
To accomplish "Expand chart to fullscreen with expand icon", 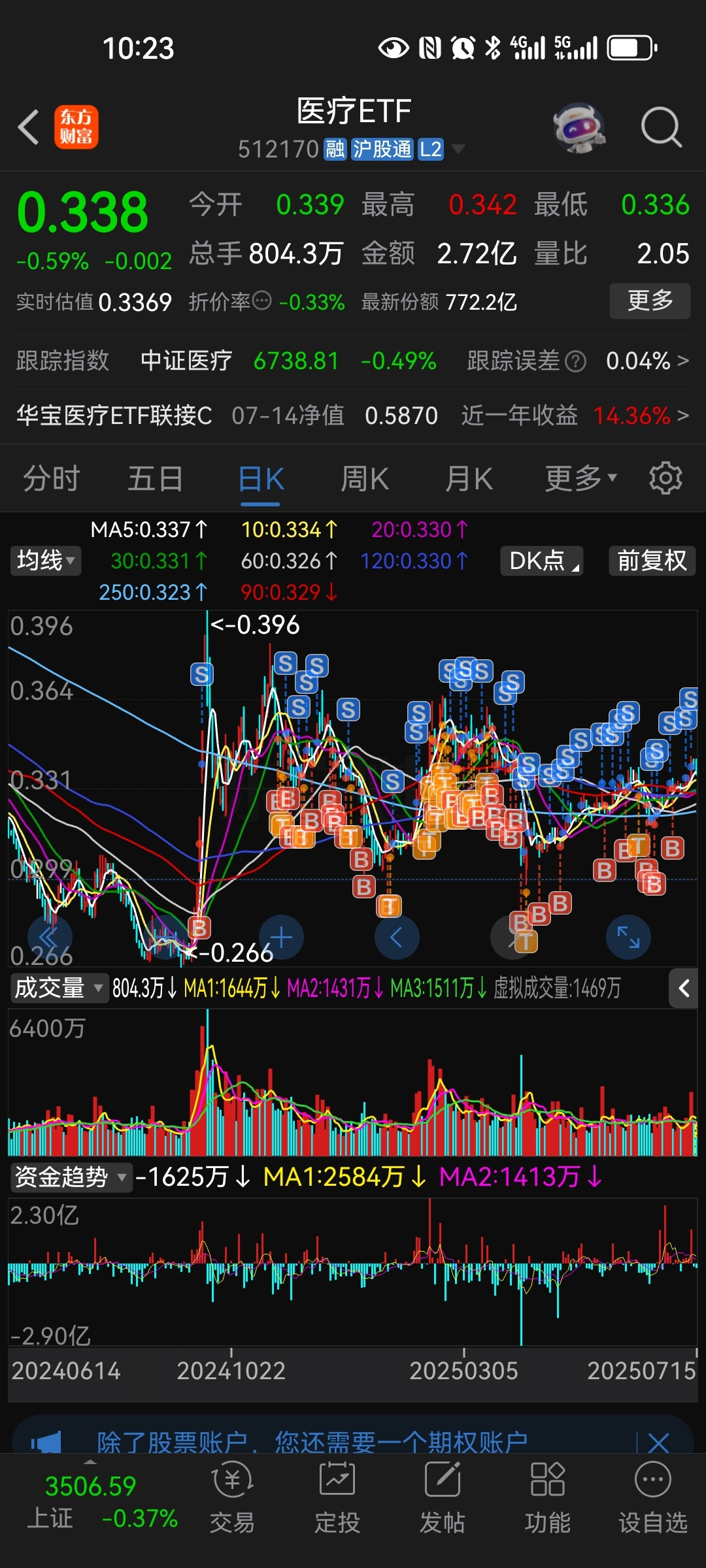I will pyautogui.click(x=628, y=937).
